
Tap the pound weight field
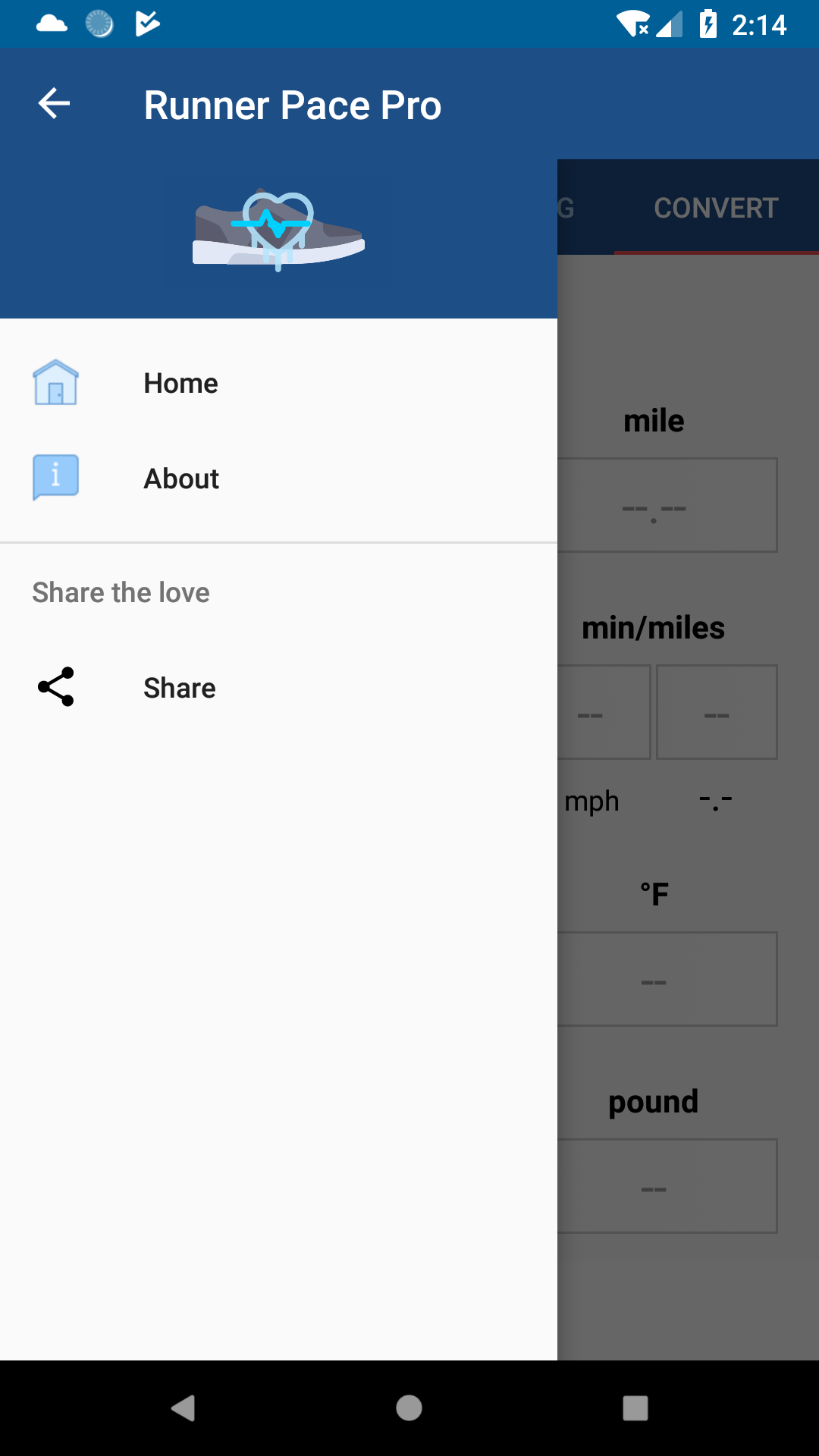tap(667, 1186)
